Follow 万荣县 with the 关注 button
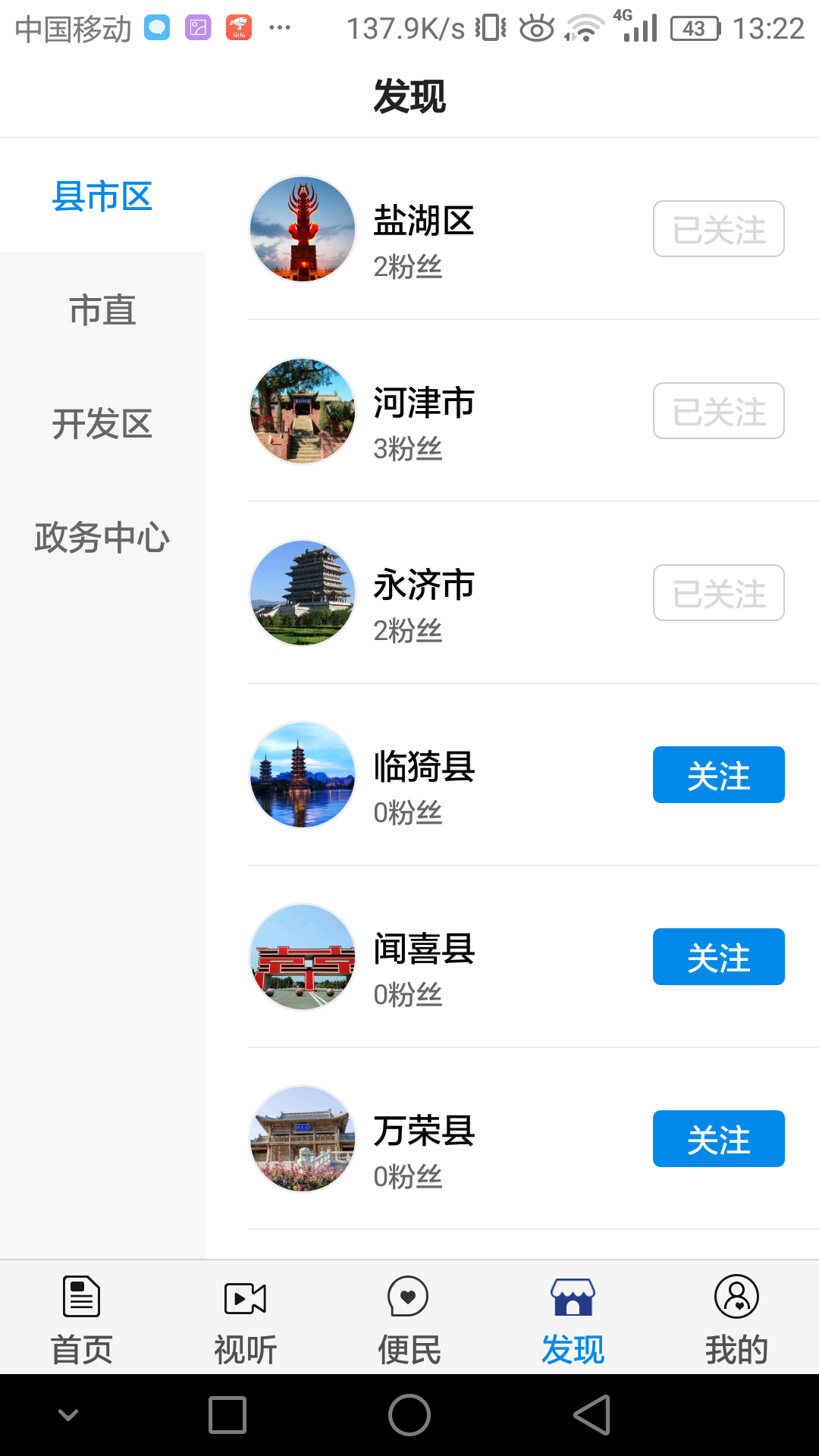The height and width of the screenshot is (1456, 819). pyautogui.click(x=718, y=1138)
